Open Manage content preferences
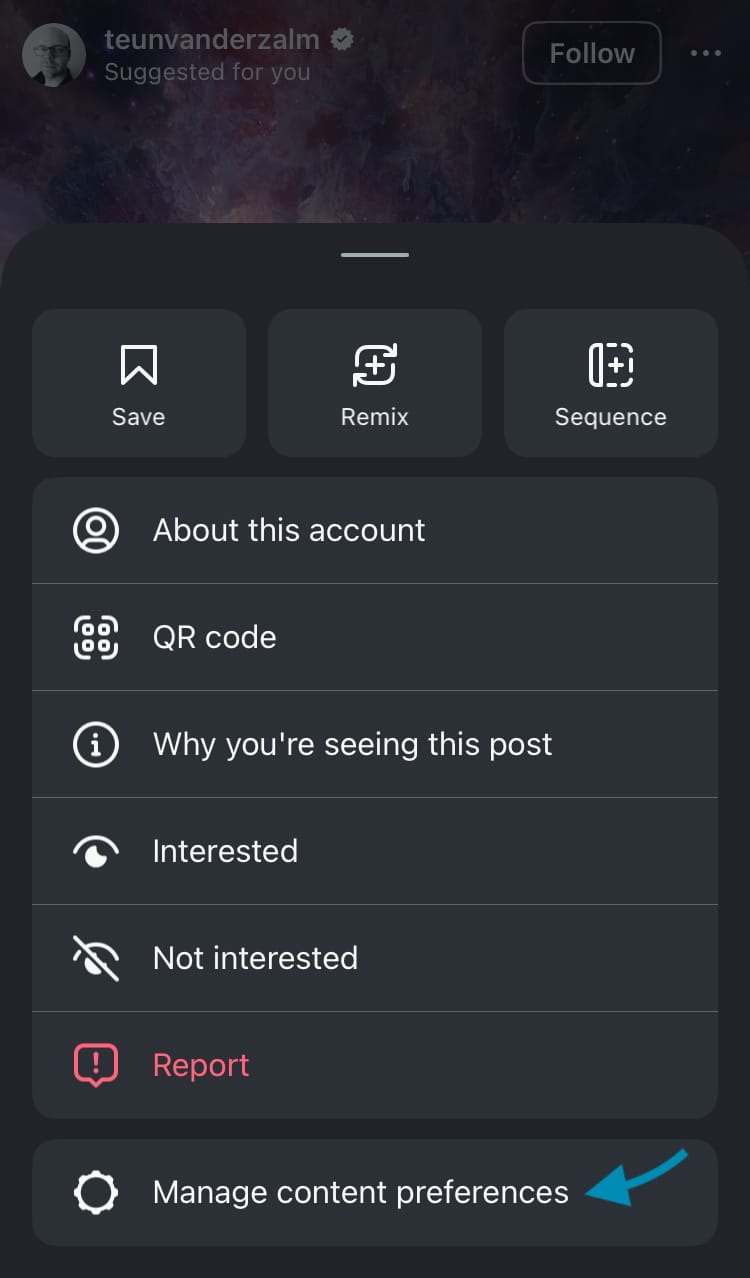This screenshot has width=750, height=1278. coord(375,1192)
